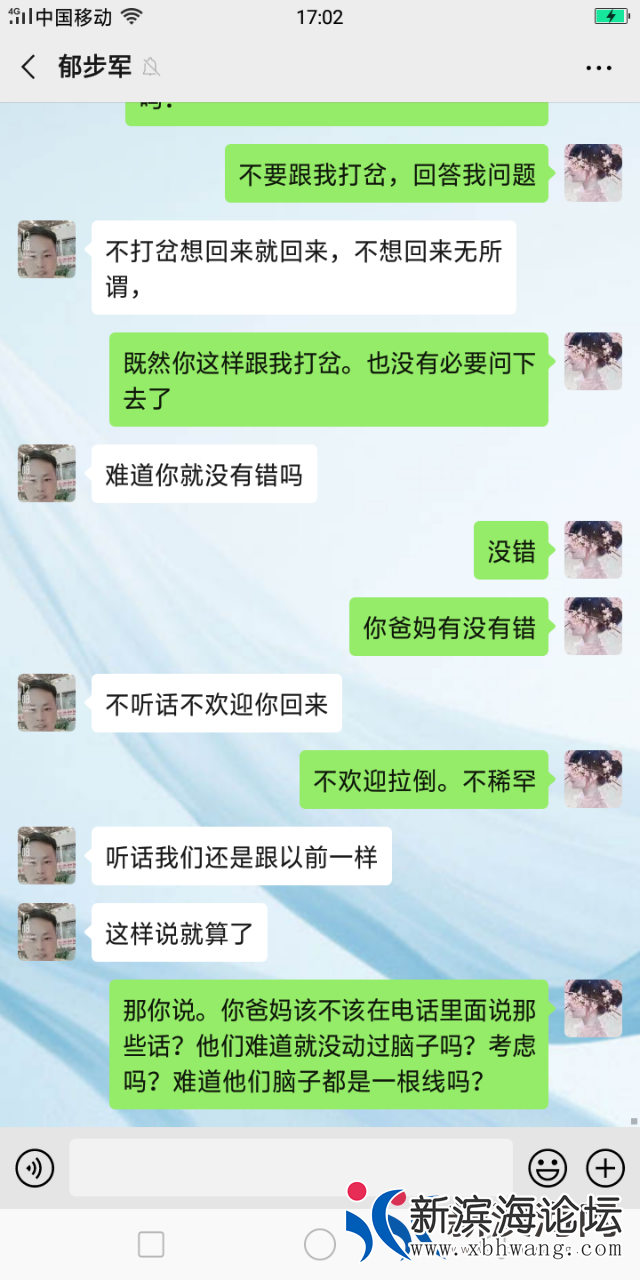This screenshot has width=640, height=1280.
Task: Open the chat overflow menu
Action: (598, 67)
